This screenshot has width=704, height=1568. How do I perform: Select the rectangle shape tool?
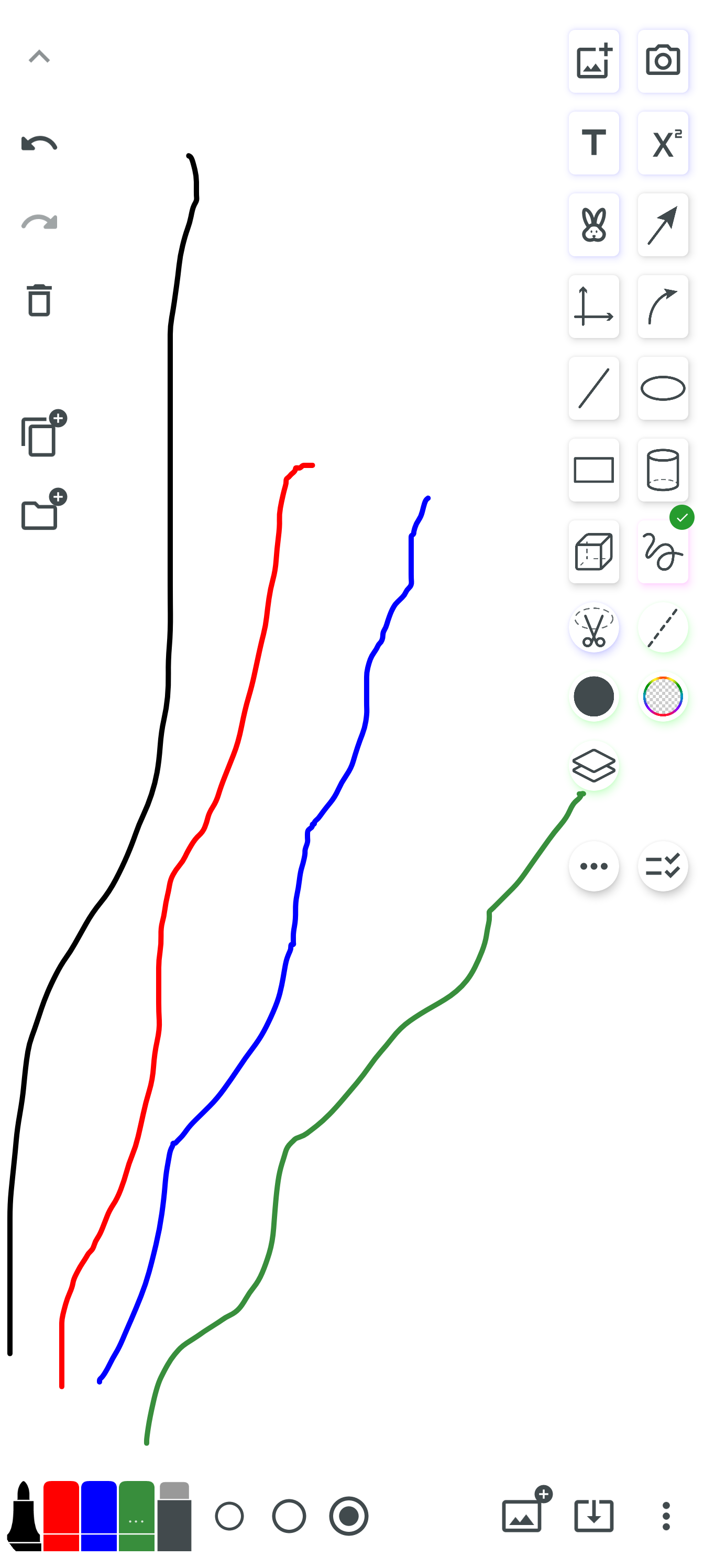tap(593, 470)
